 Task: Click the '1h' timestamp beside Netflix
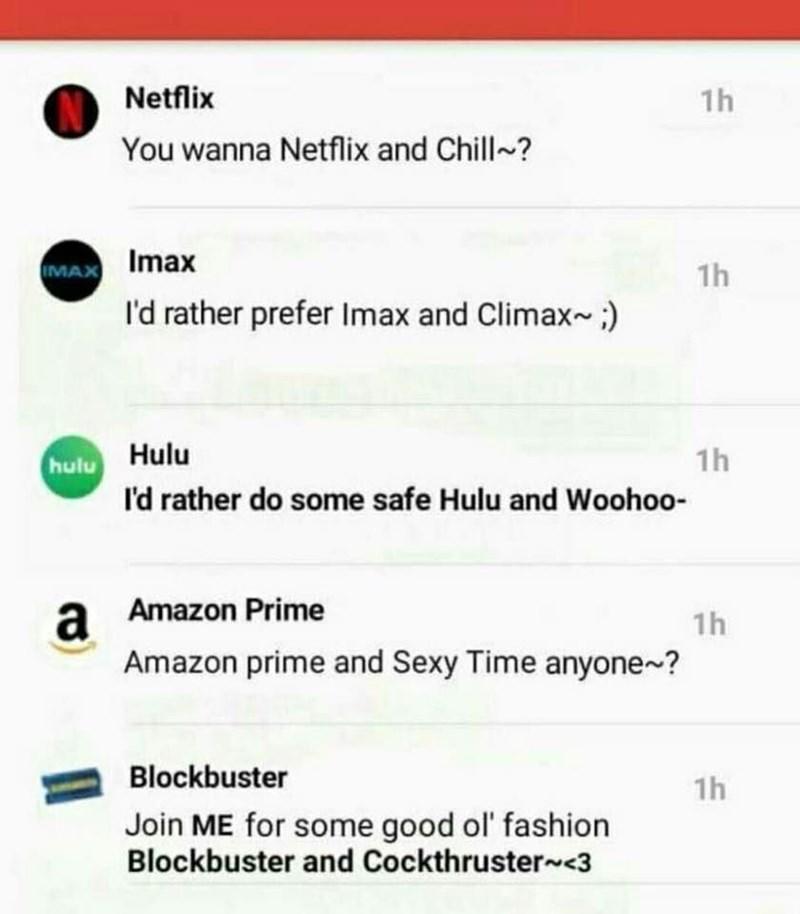[715, 99]
